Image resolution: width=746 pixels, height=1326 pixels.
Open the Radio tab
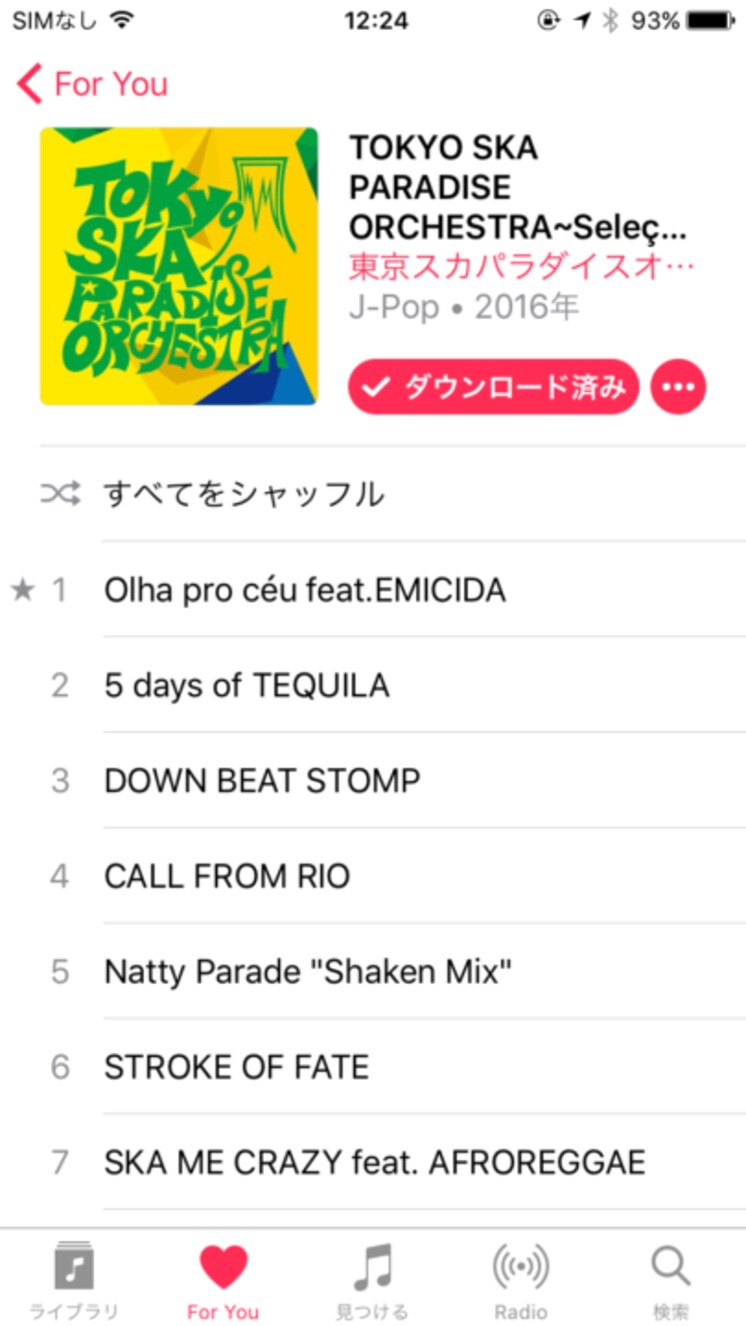point(521,1279)
